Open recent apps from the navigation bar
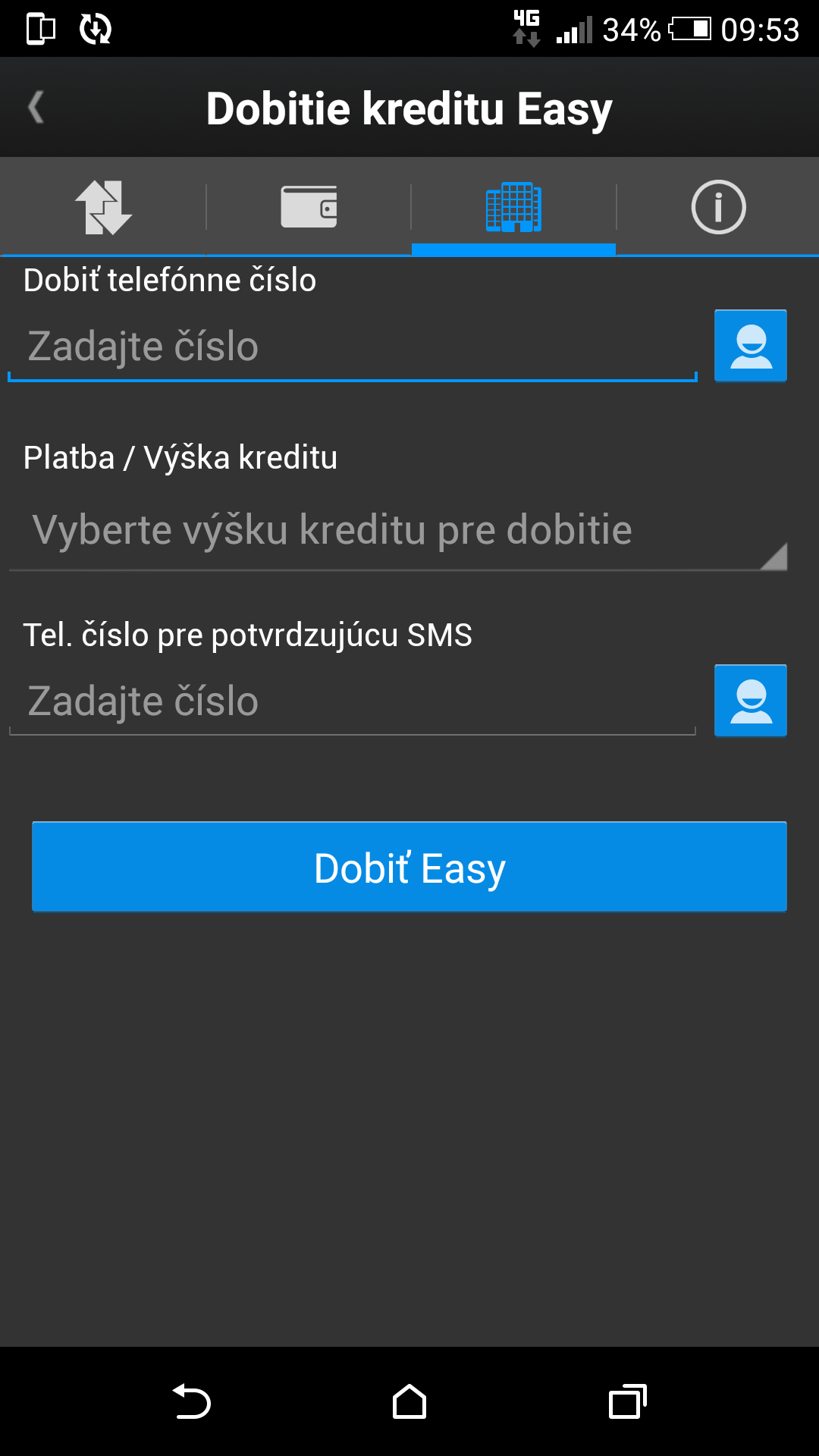The height and width of the screenshot is (1456, 819). pos(627,1401)
